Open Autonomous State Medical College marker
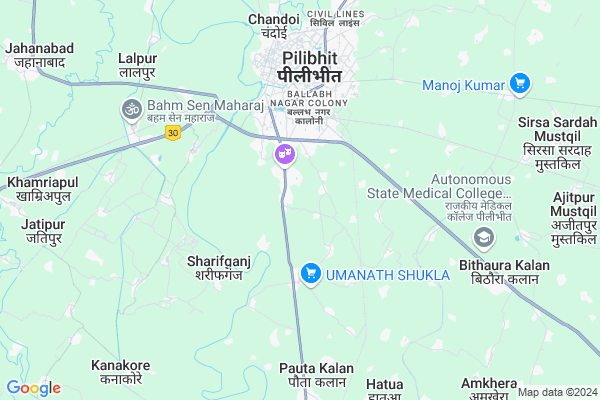Image resolution: width=600 pixels, height=400 pixels. pyautogui.click(x=484, y=237)
